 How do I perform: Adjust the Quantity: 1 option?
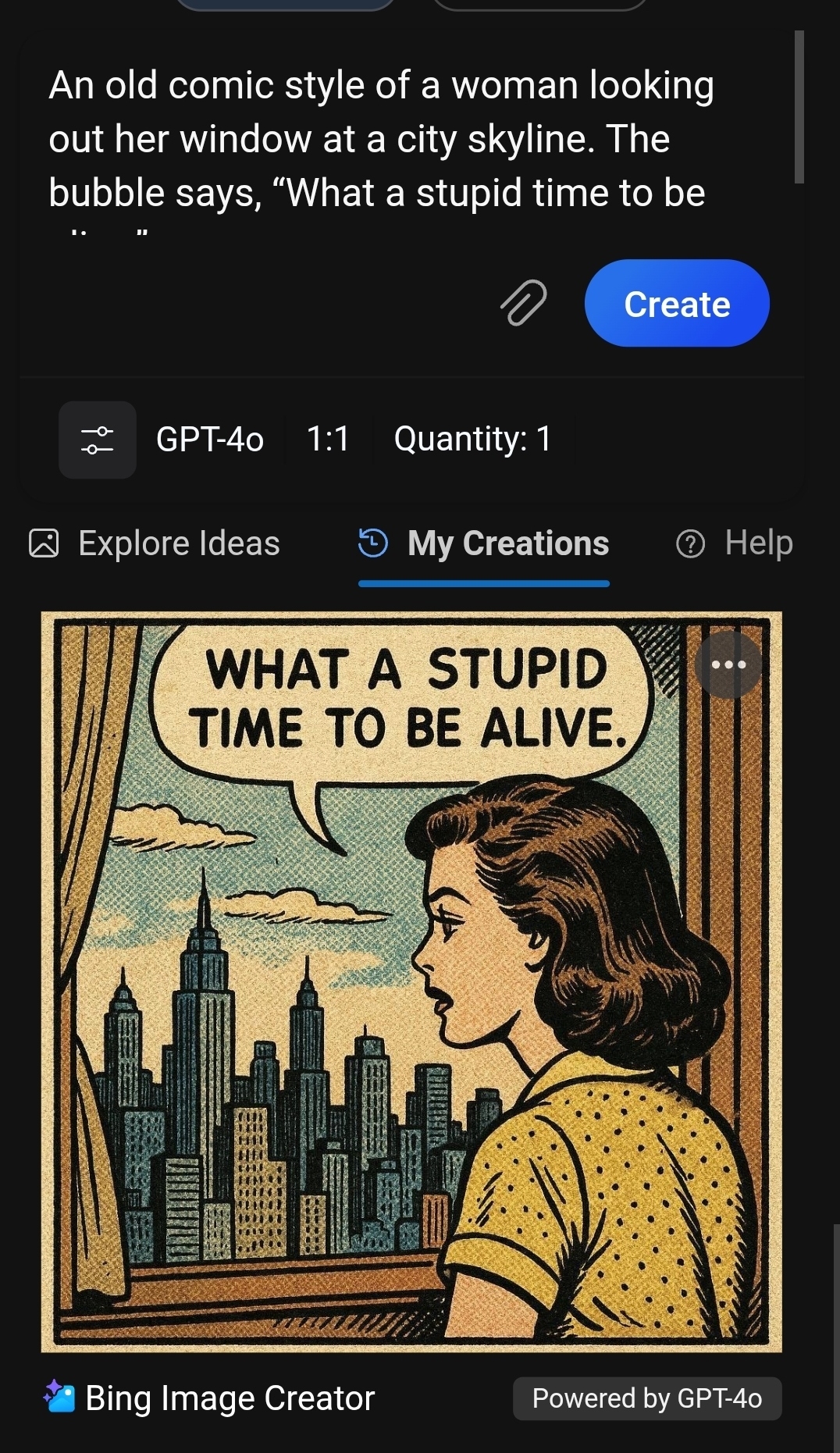pyautogui.click(x=472, y=440)
